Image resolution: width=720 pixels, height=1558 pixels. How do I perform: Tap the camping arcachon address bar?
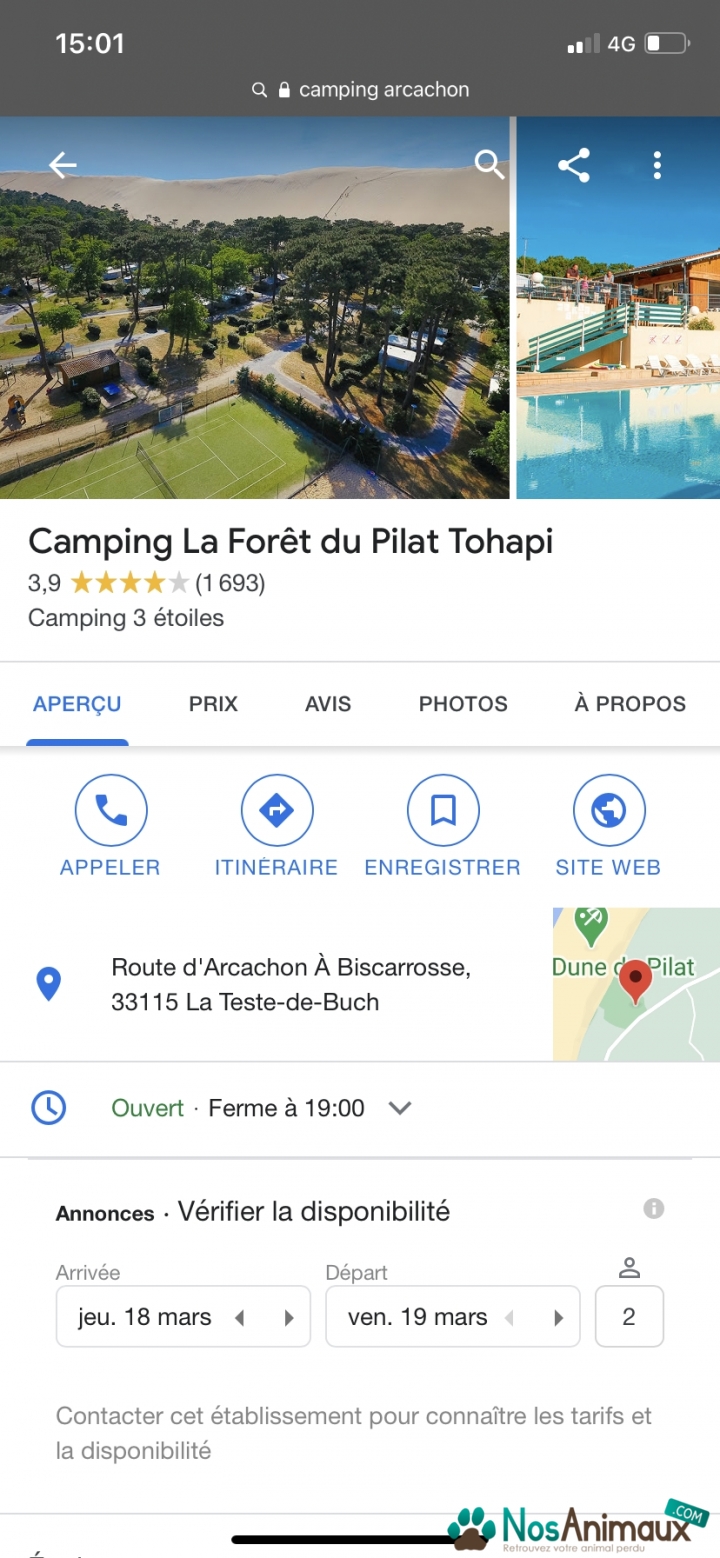click(x=360, y=90)
